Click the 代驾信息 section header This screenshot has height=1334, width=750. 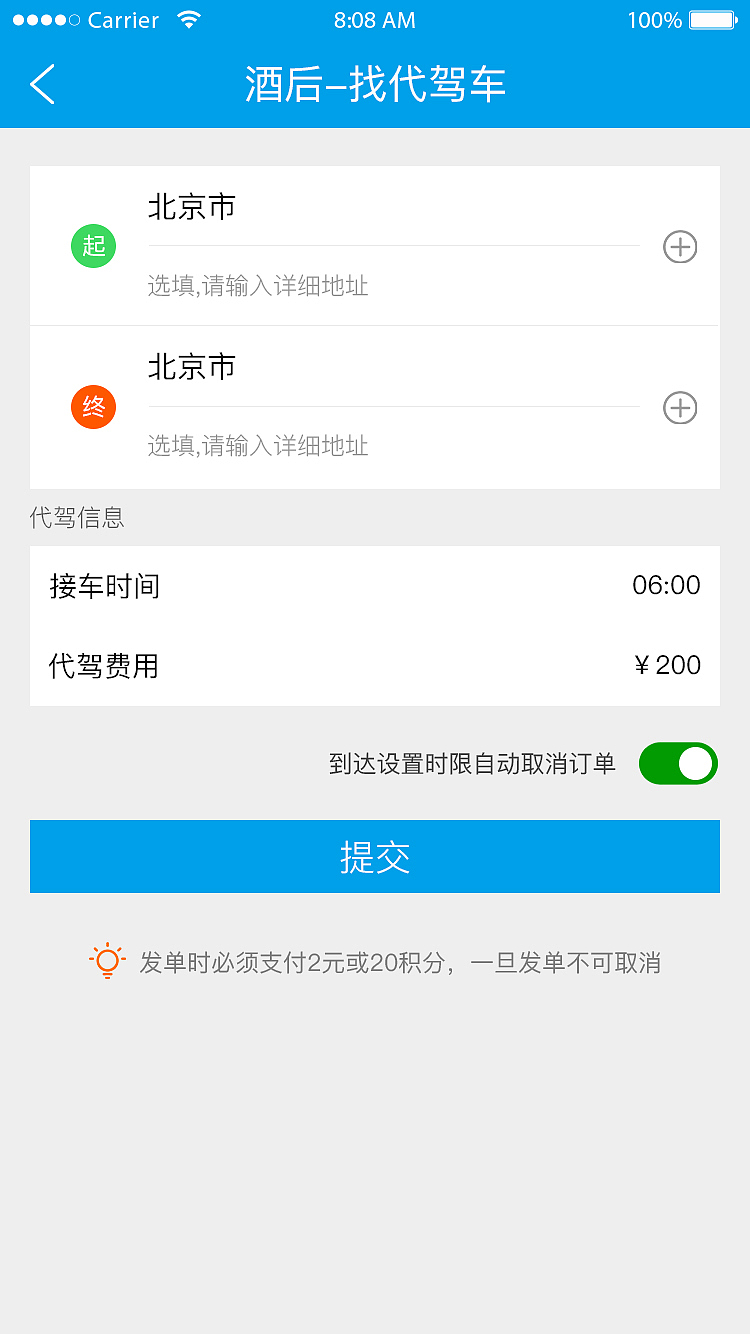coord(76,517)
